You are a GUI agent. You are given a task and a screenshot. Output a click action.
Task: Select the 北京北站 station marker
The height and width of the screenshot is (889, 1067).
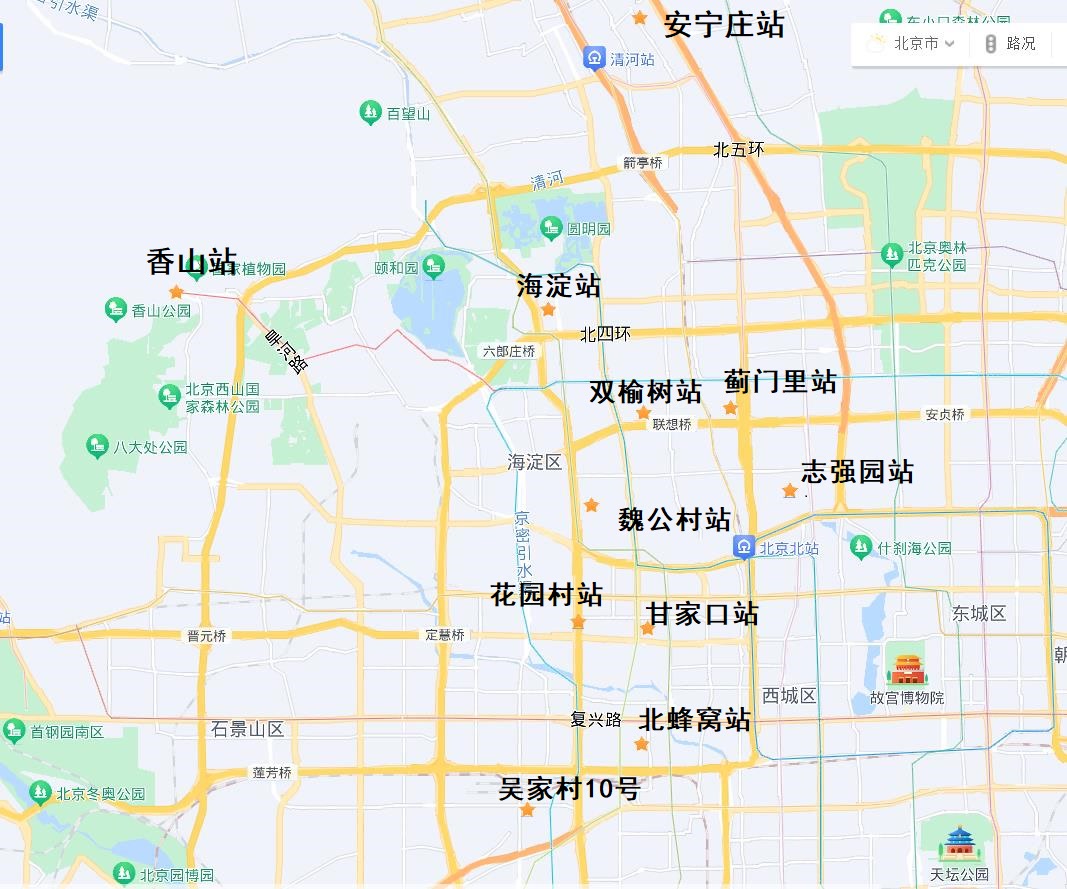point(743,547)
